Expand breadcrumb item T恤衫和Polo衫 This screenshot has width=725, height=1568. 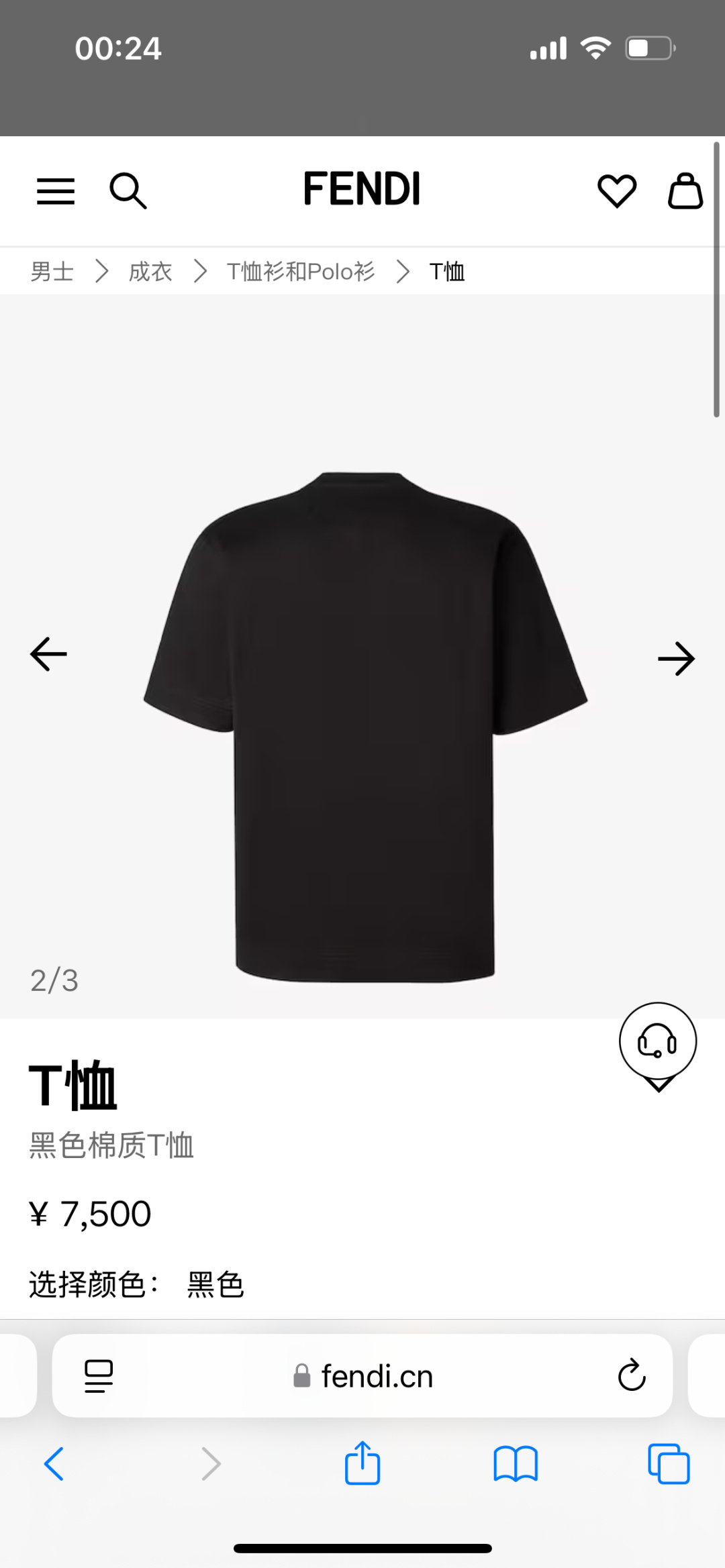[301, 270]
